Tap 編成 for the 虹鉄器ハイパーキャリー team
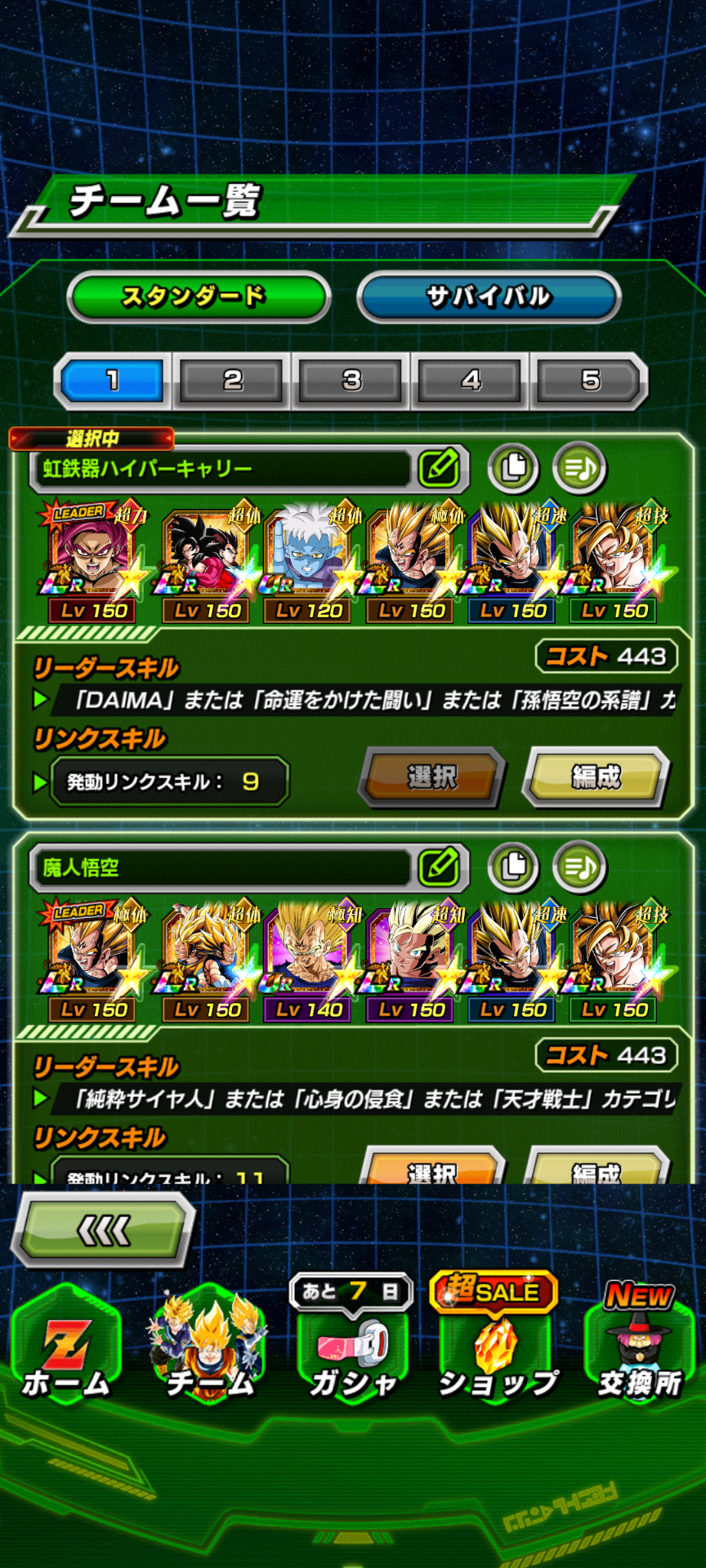 pyautogui.click(x=596, y=777)
